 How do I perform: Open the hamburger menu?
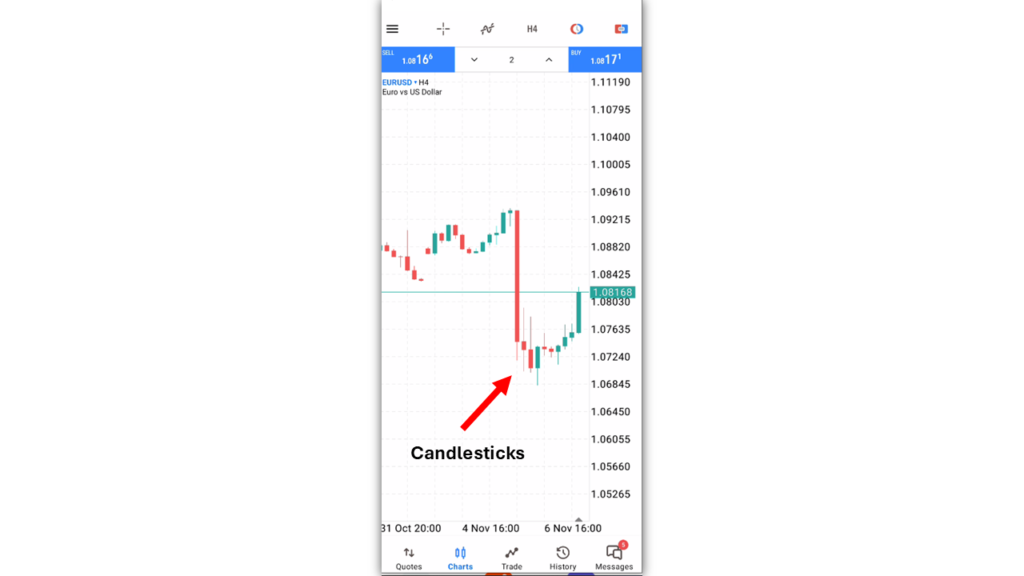[392, 29]
